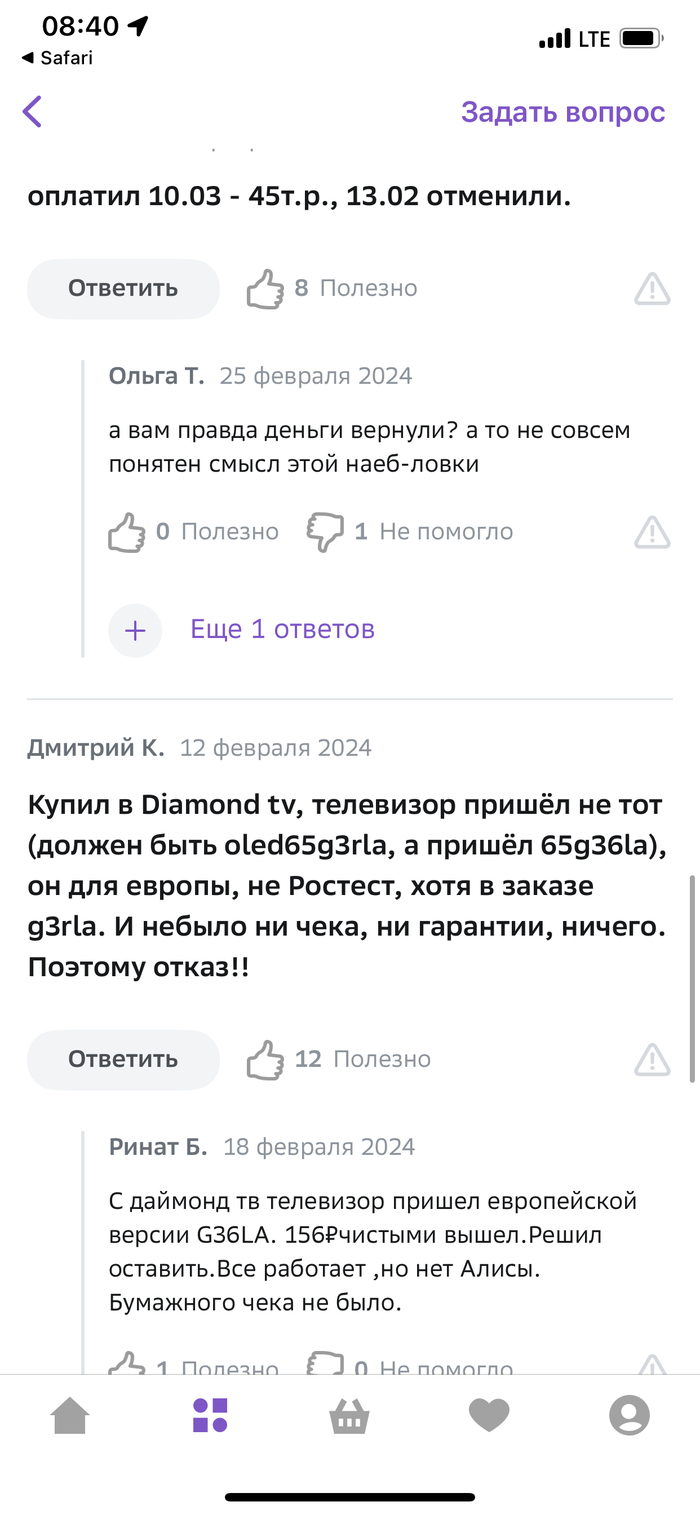
Task: Open the shopping basket tab
Action: pos(350,1416)
